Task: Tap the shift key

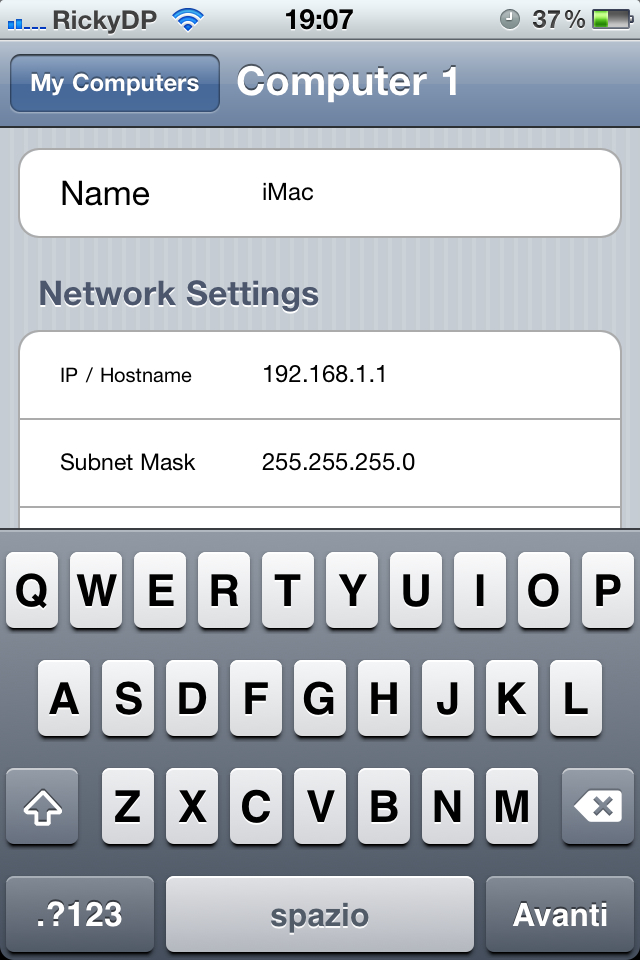Action: (x=42, y=806)
